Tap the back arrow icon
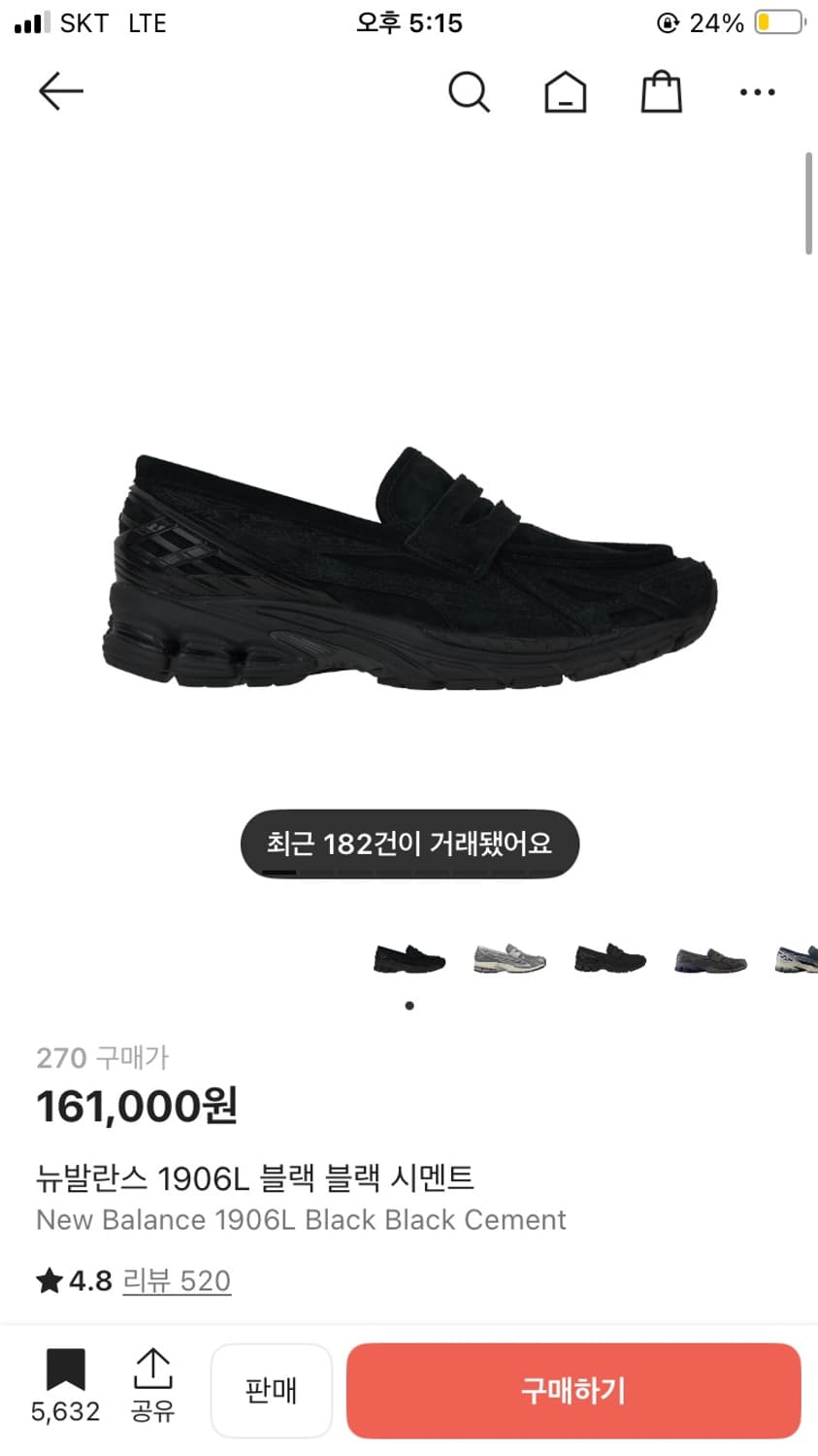 (x=60, y=91)
